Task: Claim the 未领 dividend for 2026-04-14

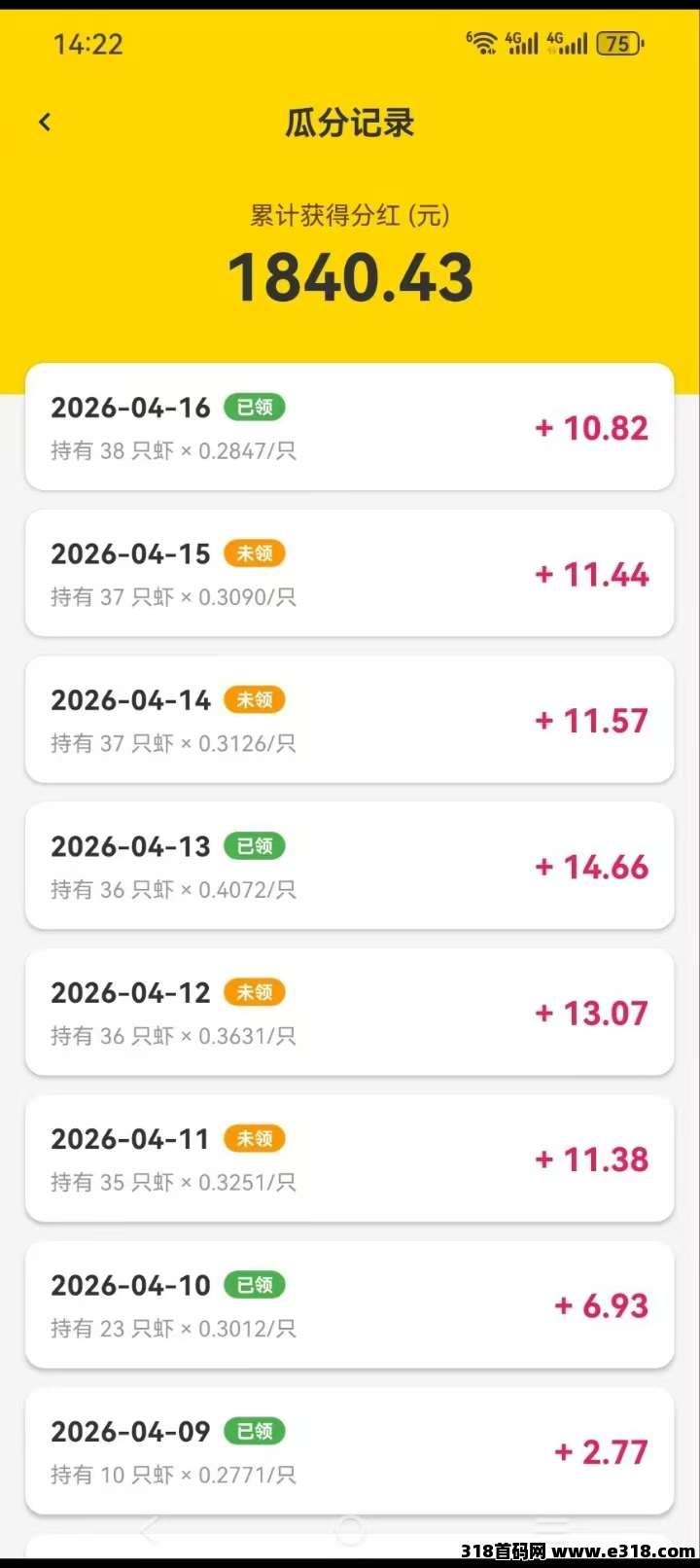Action: click(x=255, y=699)
